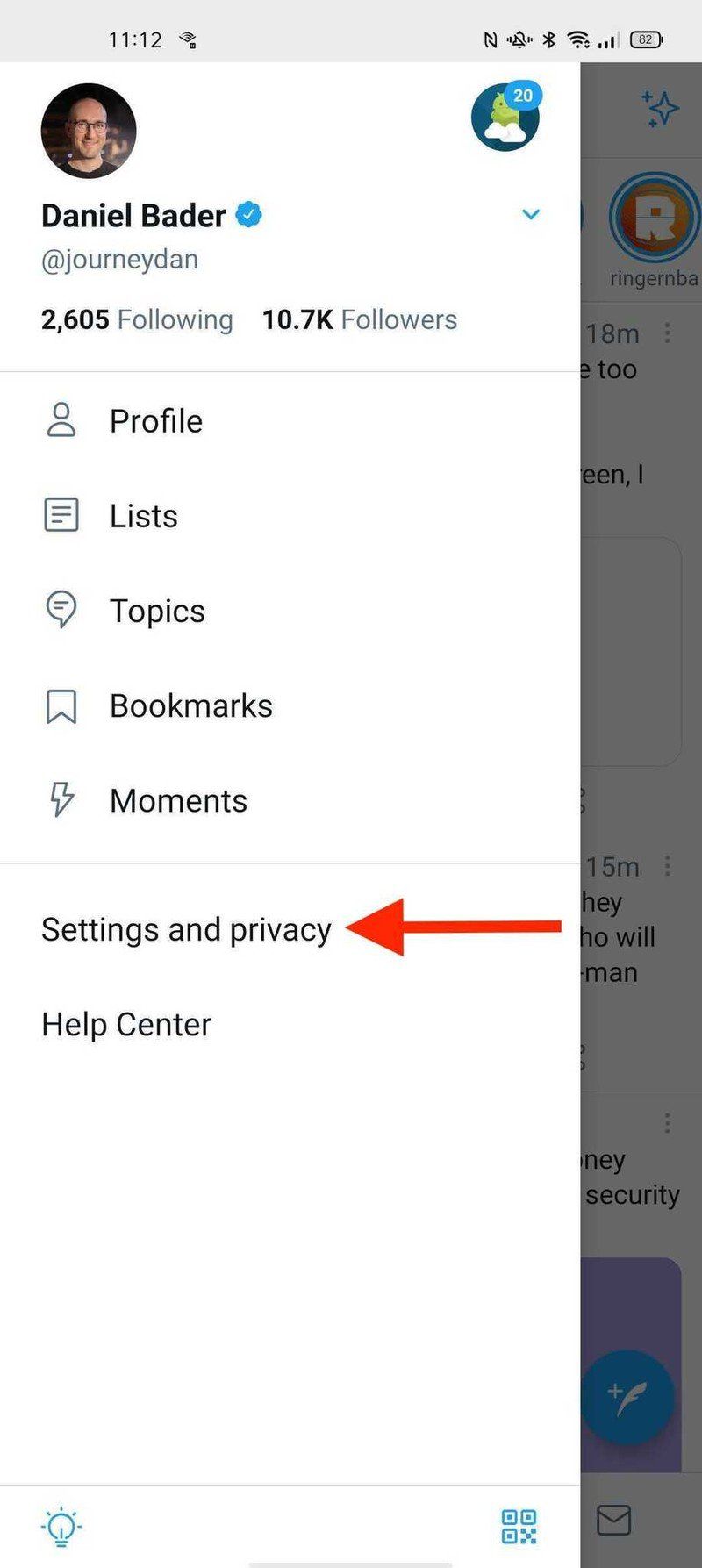Tap the @journeydan username
Image resolution: width=702 pixels, height=1568 pixels.
pos(119,259)
